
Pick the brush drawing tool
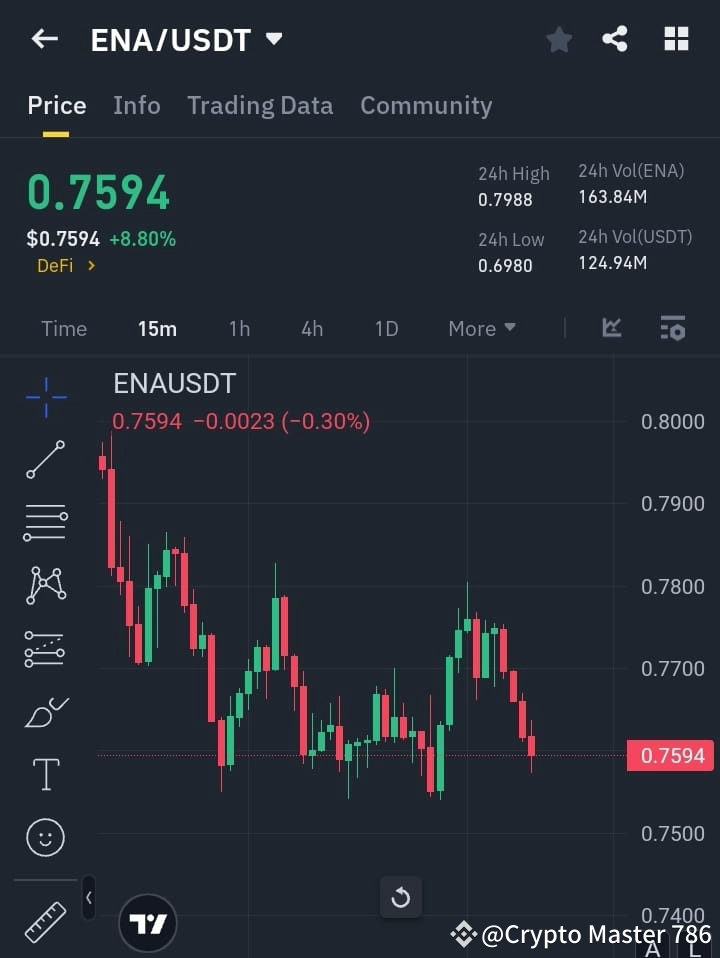[x=45, y=711]
